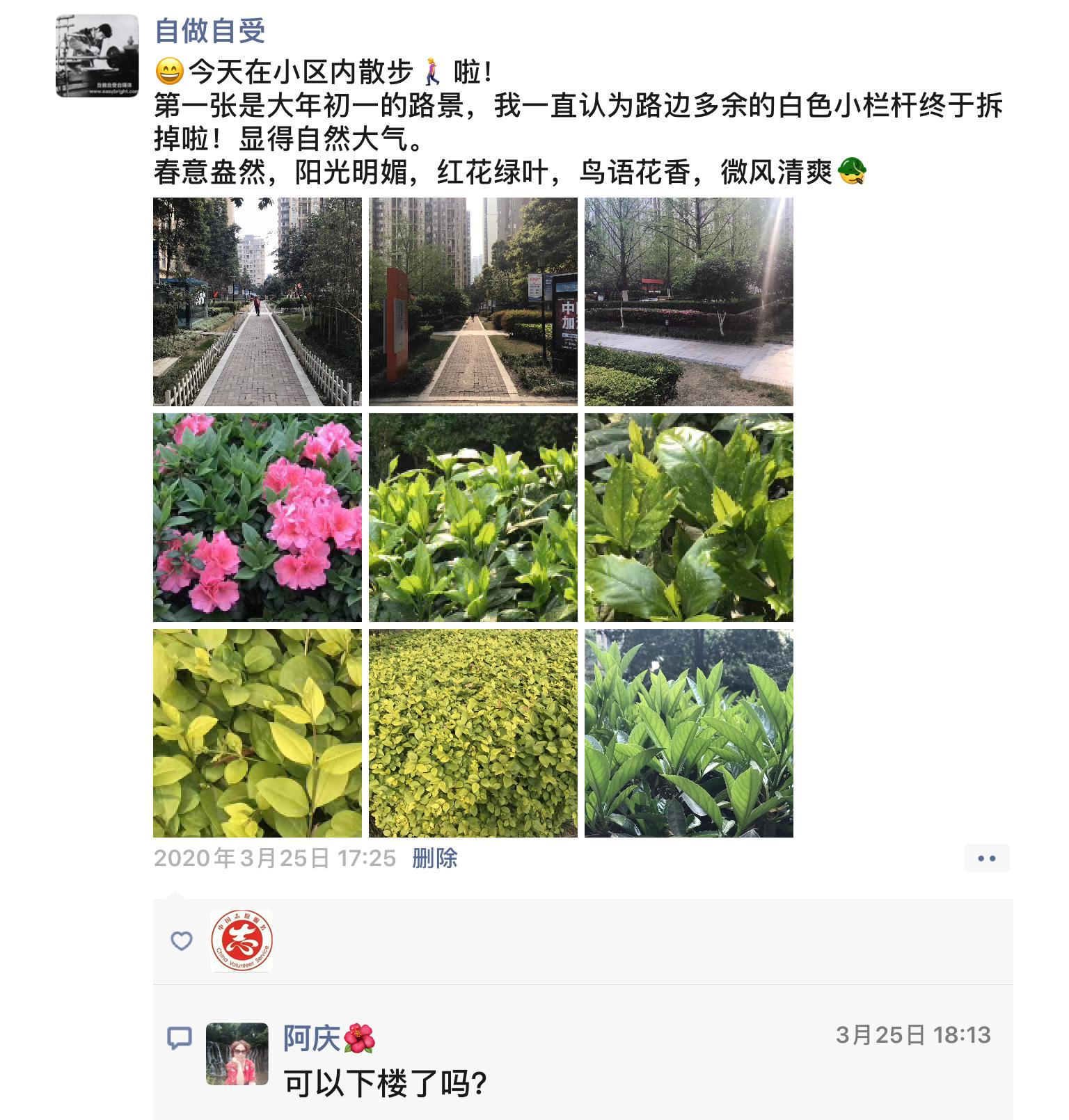This screenshot has height=1120, width=1069.
Task: Open the sixth photo of large leaves
Action: tap(689, 518)
